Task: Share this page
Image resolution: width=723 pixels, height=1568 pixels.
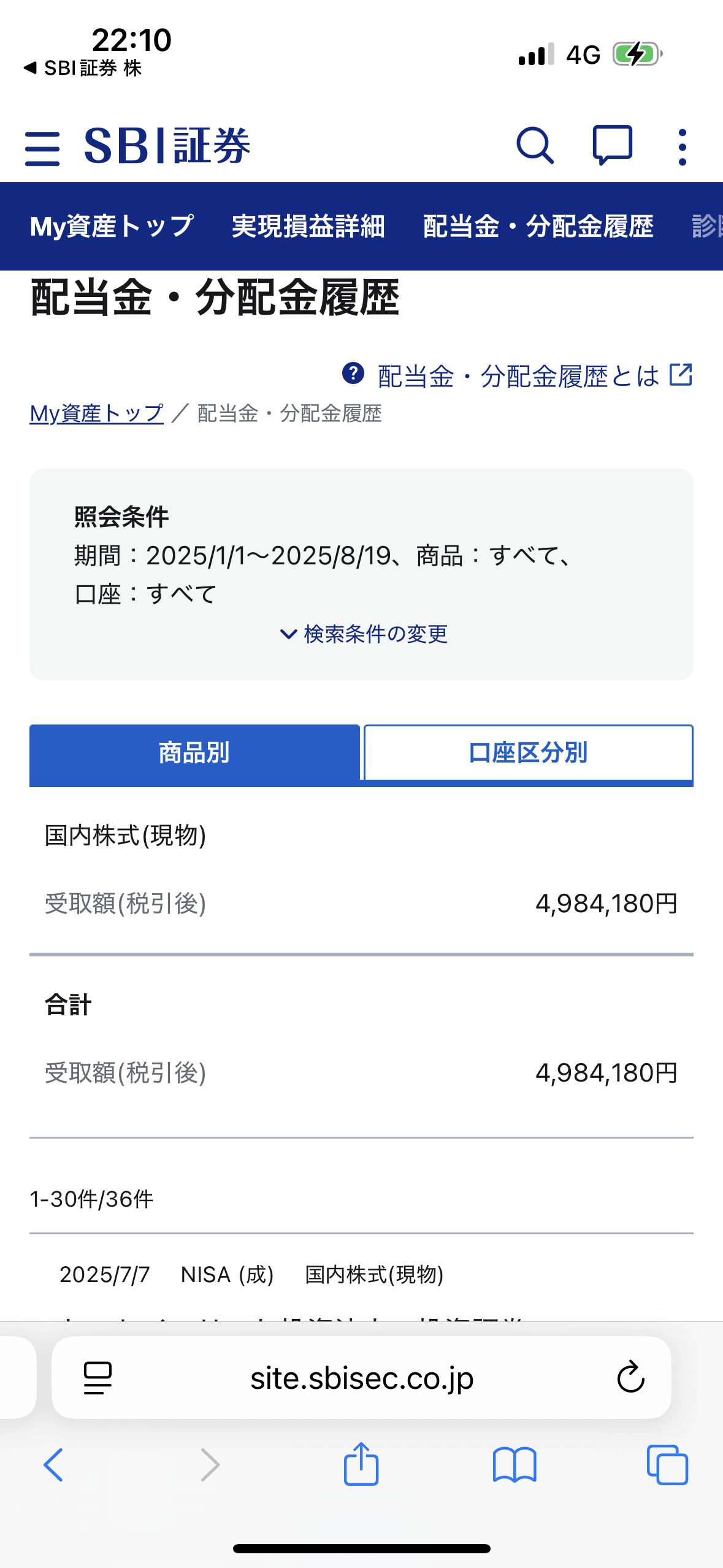Action: pyautogui.click(x=361, y=1463)
